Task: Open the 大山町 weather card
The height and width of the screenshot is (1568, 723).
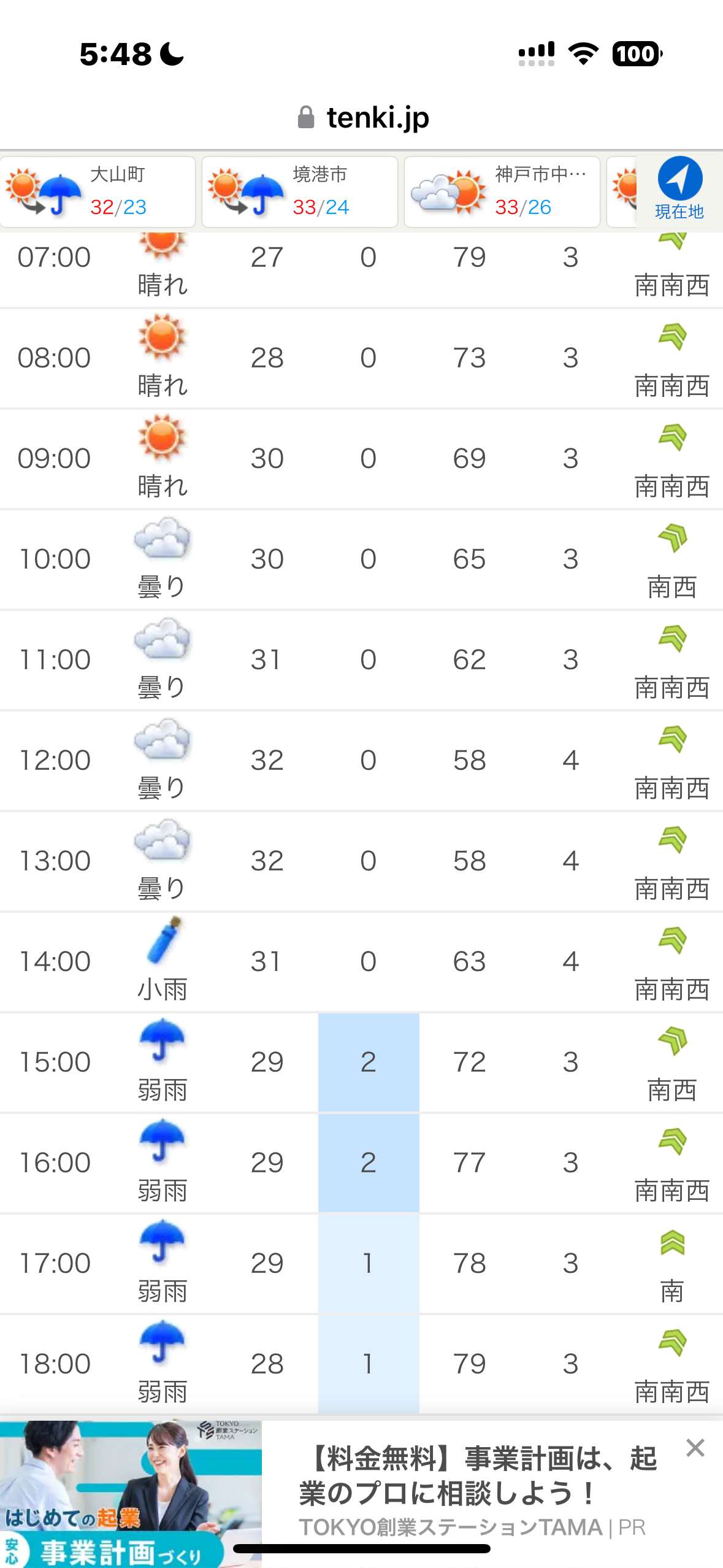Action: point(98,191)
